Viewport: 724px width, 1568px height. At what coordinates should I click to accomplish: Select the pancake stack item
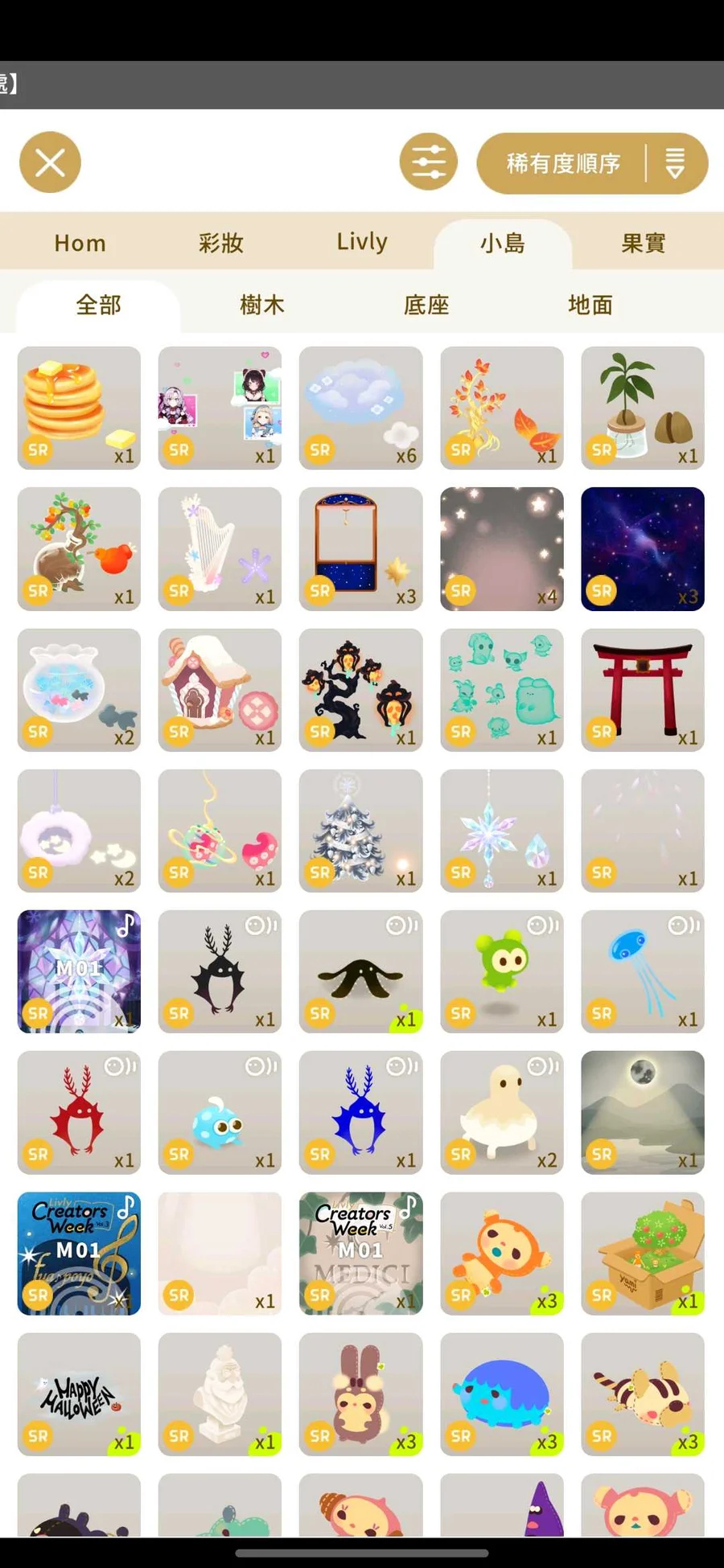pyautogui.click(x=79, y=408)
